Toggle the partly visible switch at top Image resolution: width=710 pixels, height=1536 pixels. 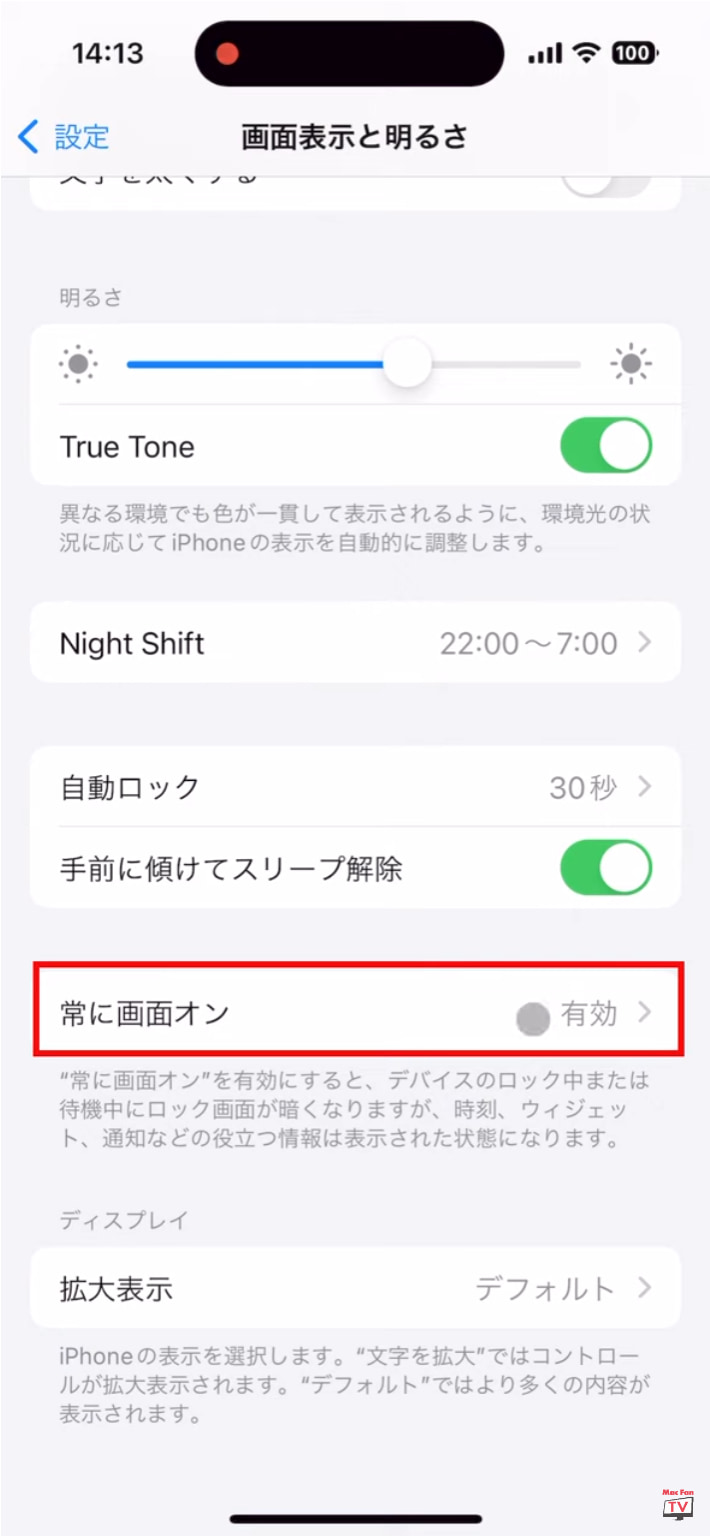click(x=606, y=185)
